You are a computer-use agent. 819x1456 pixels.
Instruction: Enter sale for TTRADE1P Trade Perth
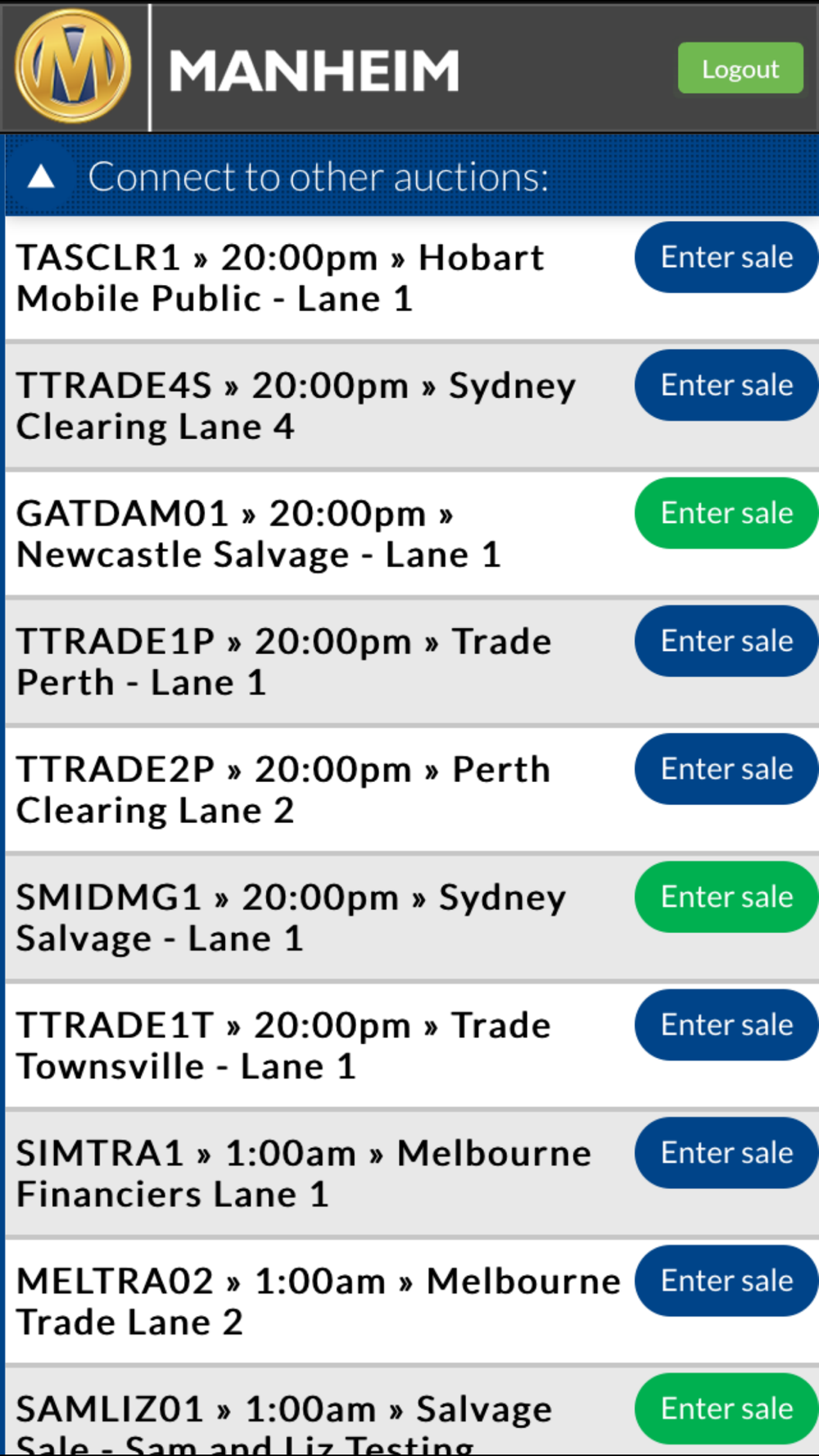click(726, 641)
